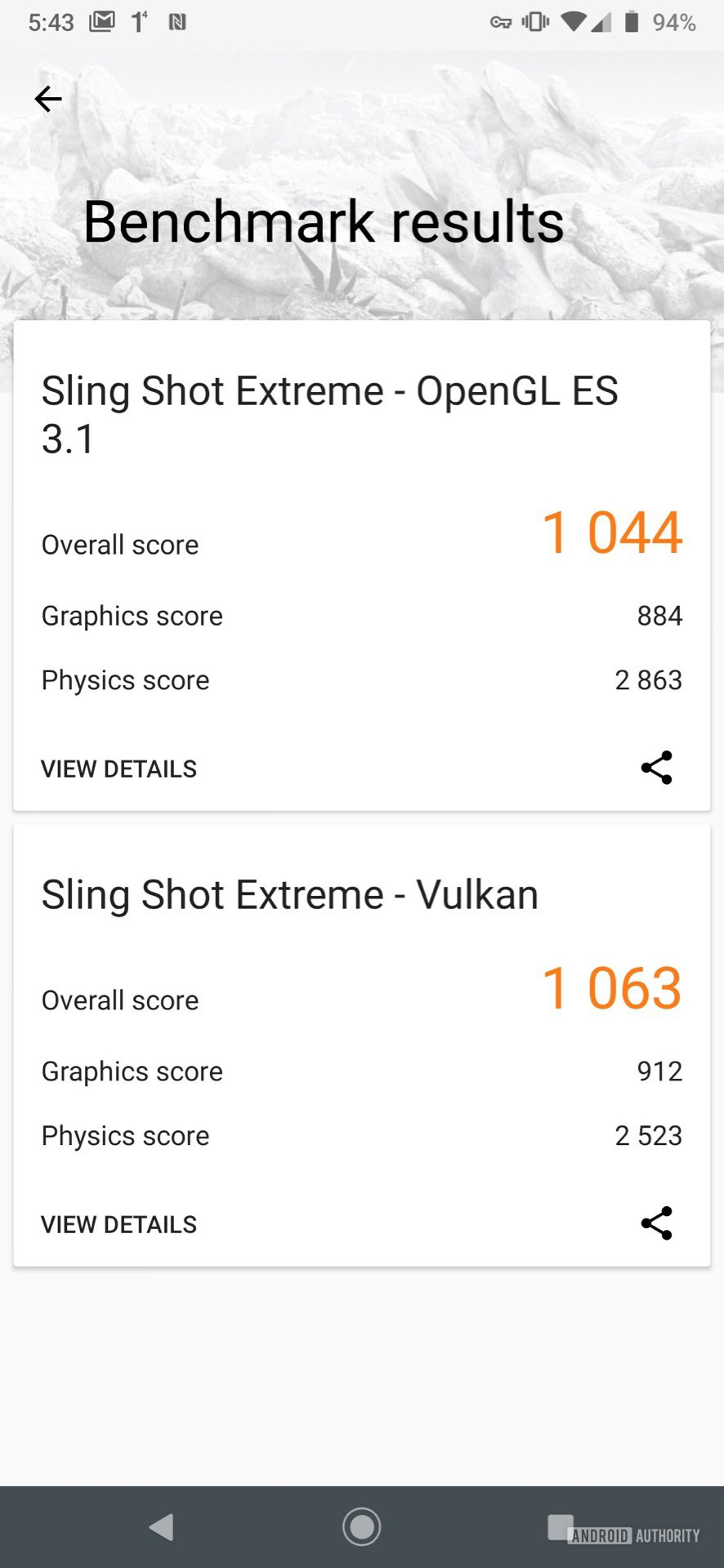This screenshot has height=1568, width=724.
Task: View details for Sling Shot Extreme Vulkan
Action: [119, 1224]
